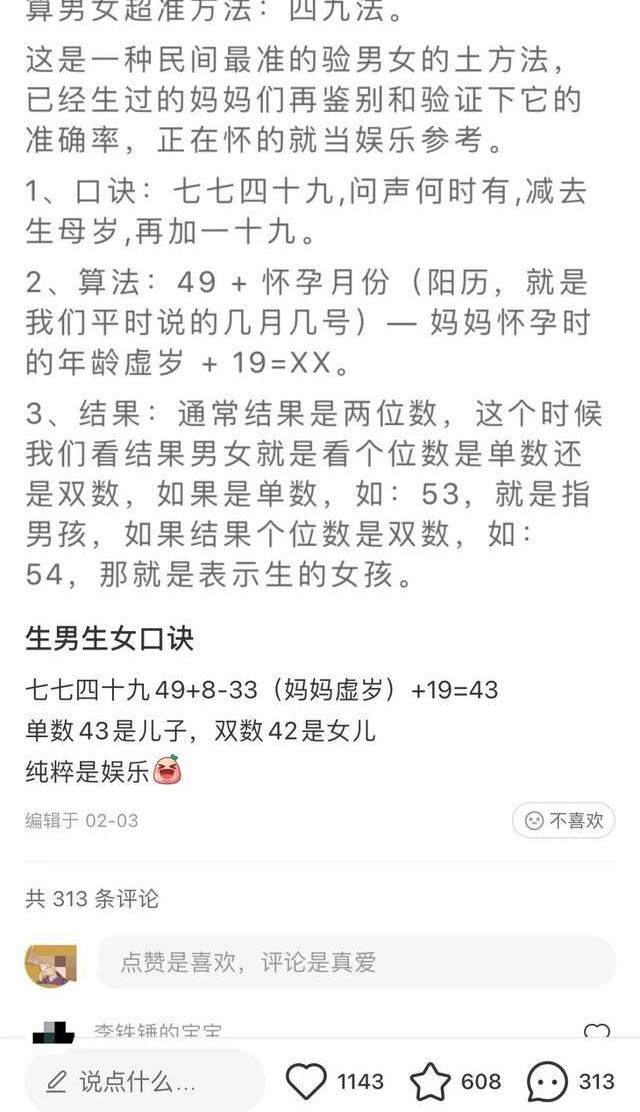Screen dimensions: 640x1112
Task: Open the comments via the speech bubble icon
Action: point(548,1081)
